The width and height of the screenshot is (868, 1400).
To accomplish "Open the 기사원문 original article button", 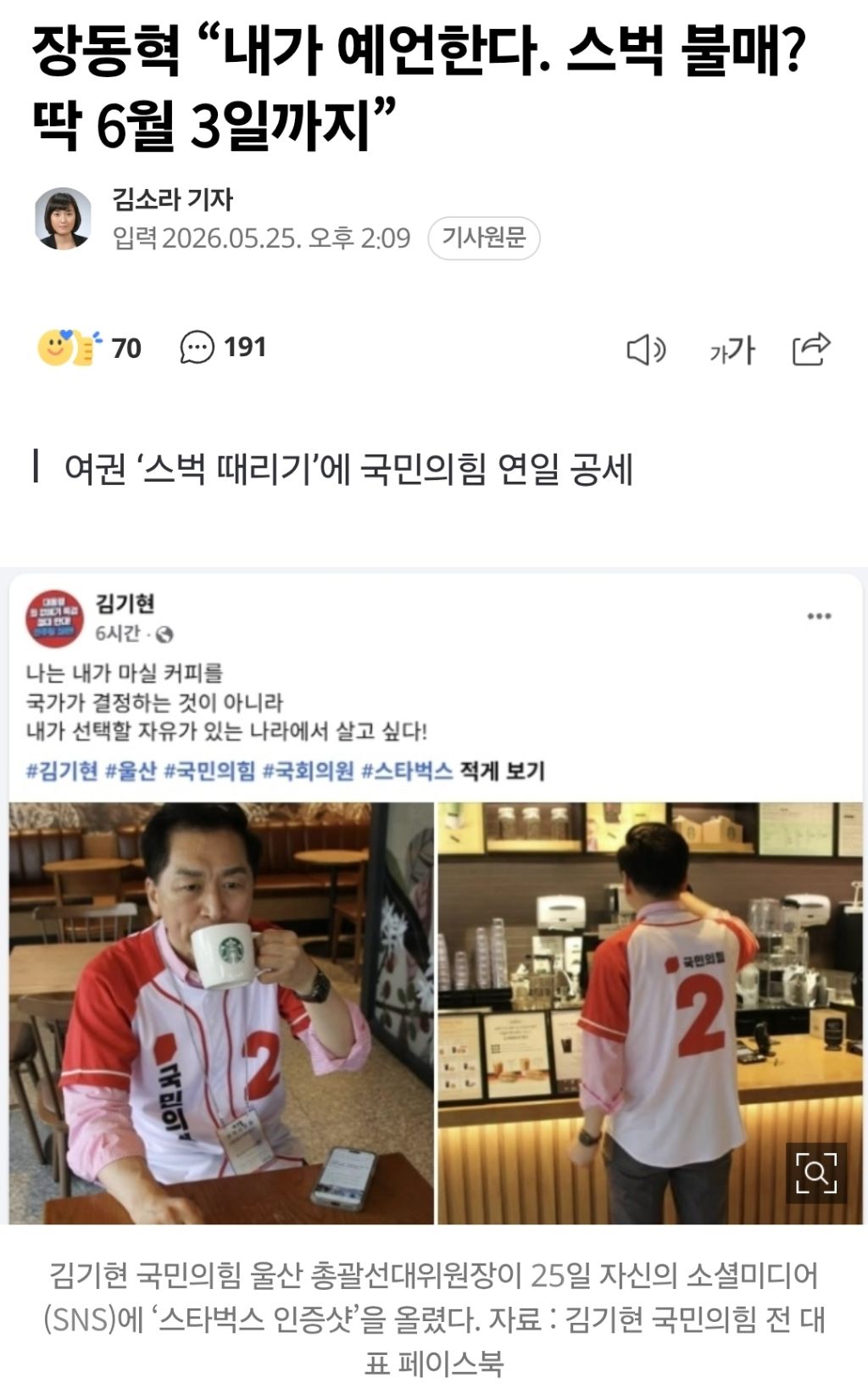I will pyautogui.click(x=484, y=238).
